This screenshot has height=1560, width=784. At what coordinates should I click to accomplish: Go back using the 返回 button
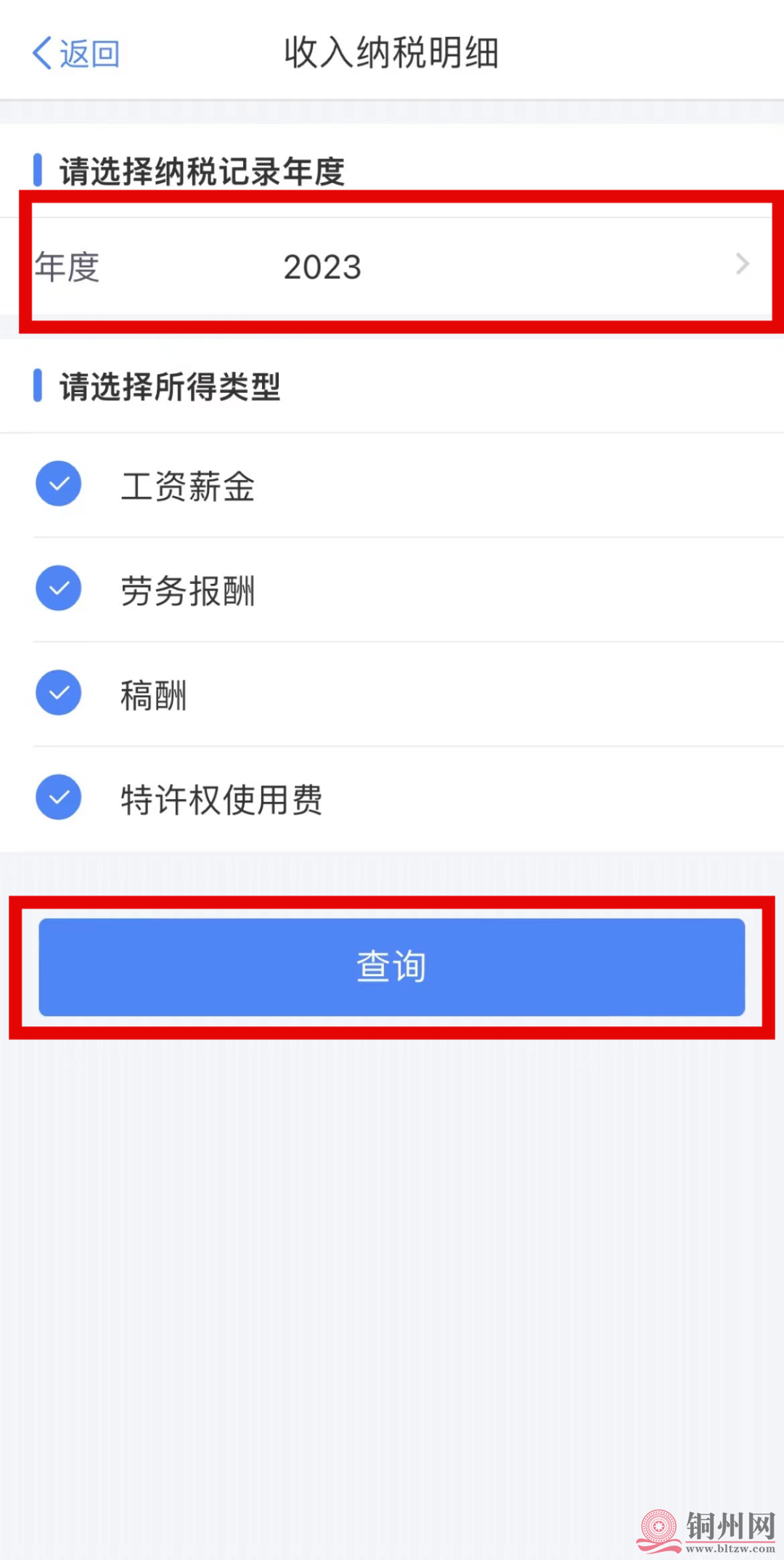click(x=75, y=54)
